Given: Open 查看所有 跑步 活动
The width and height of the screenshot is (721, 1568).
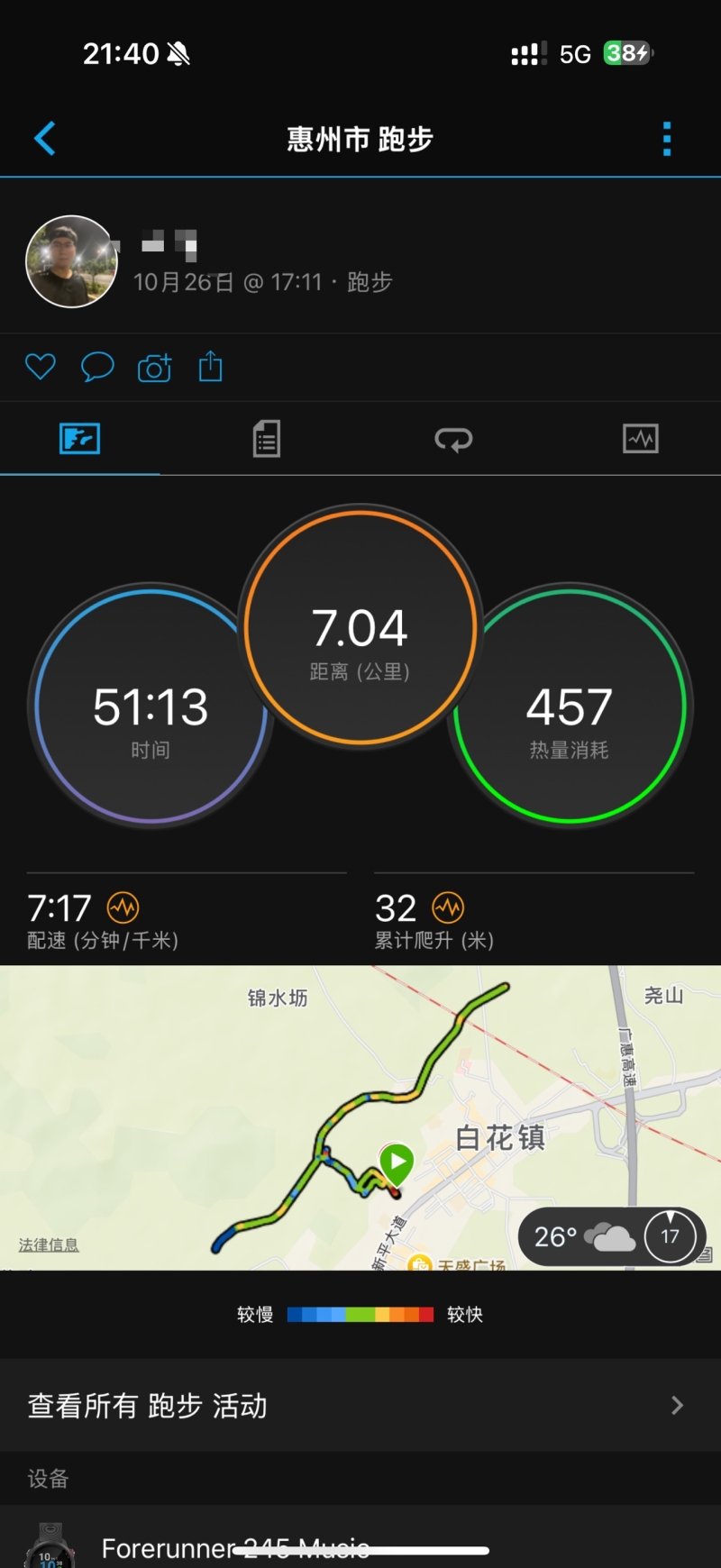Looking at the screenshot, I should (x=360, y=1405).
